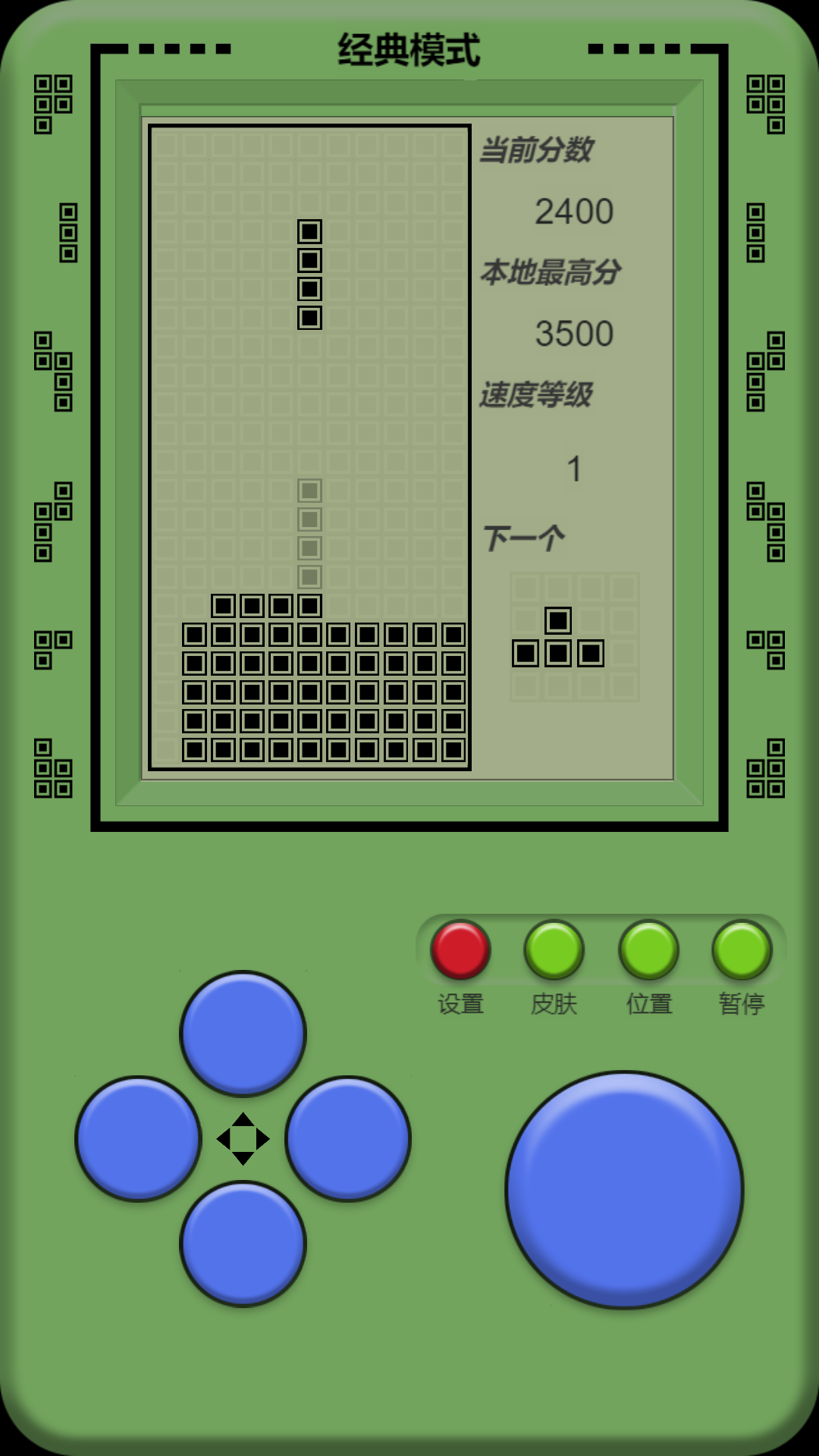Image resolution: width=819 pixels, height=1456 pixels.
Task: Move the piece left with the D-pad
Action: [139, 1138]
